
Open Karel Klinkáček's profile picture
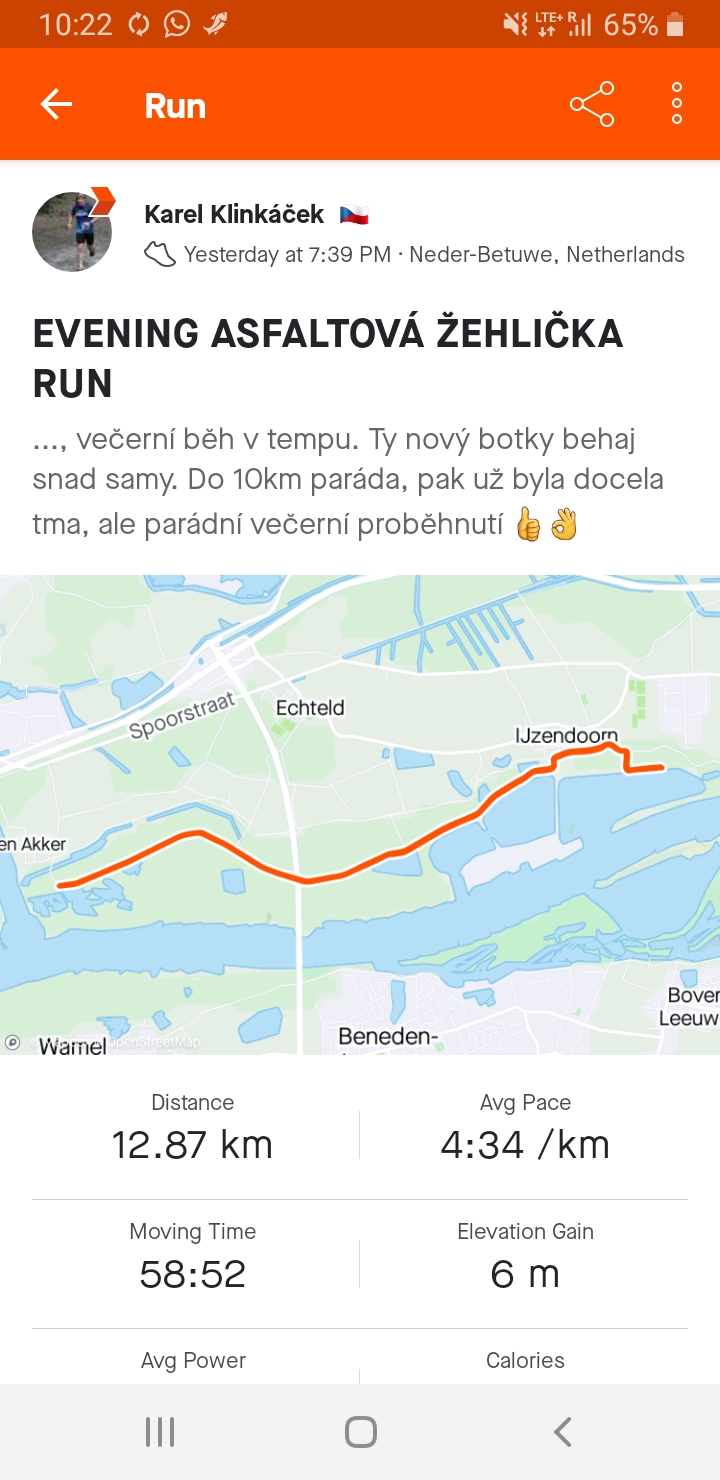[x=72, y=232]
